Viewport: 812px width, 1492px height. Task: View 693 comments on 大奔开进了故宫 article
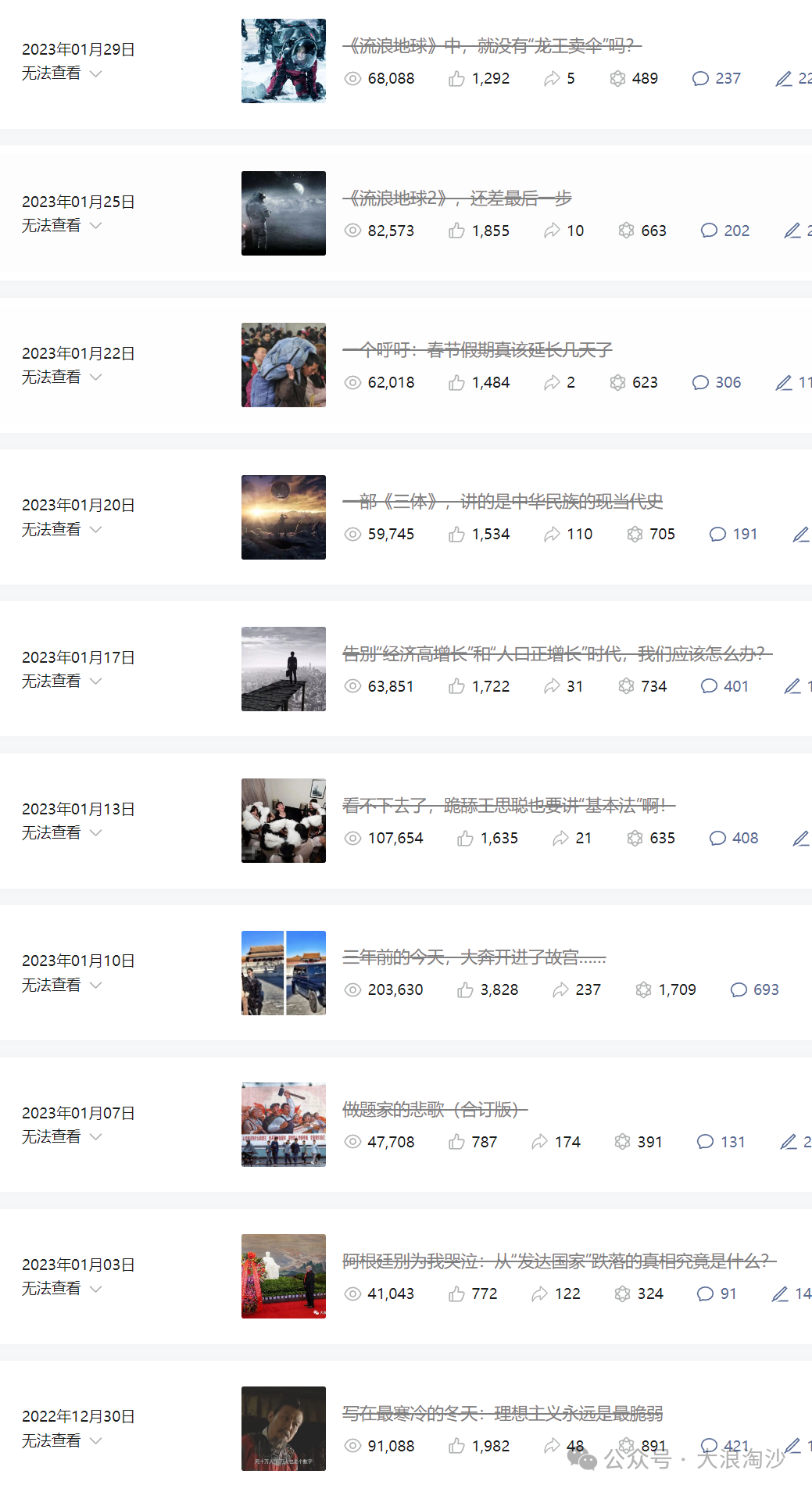[x=755, y=989]
